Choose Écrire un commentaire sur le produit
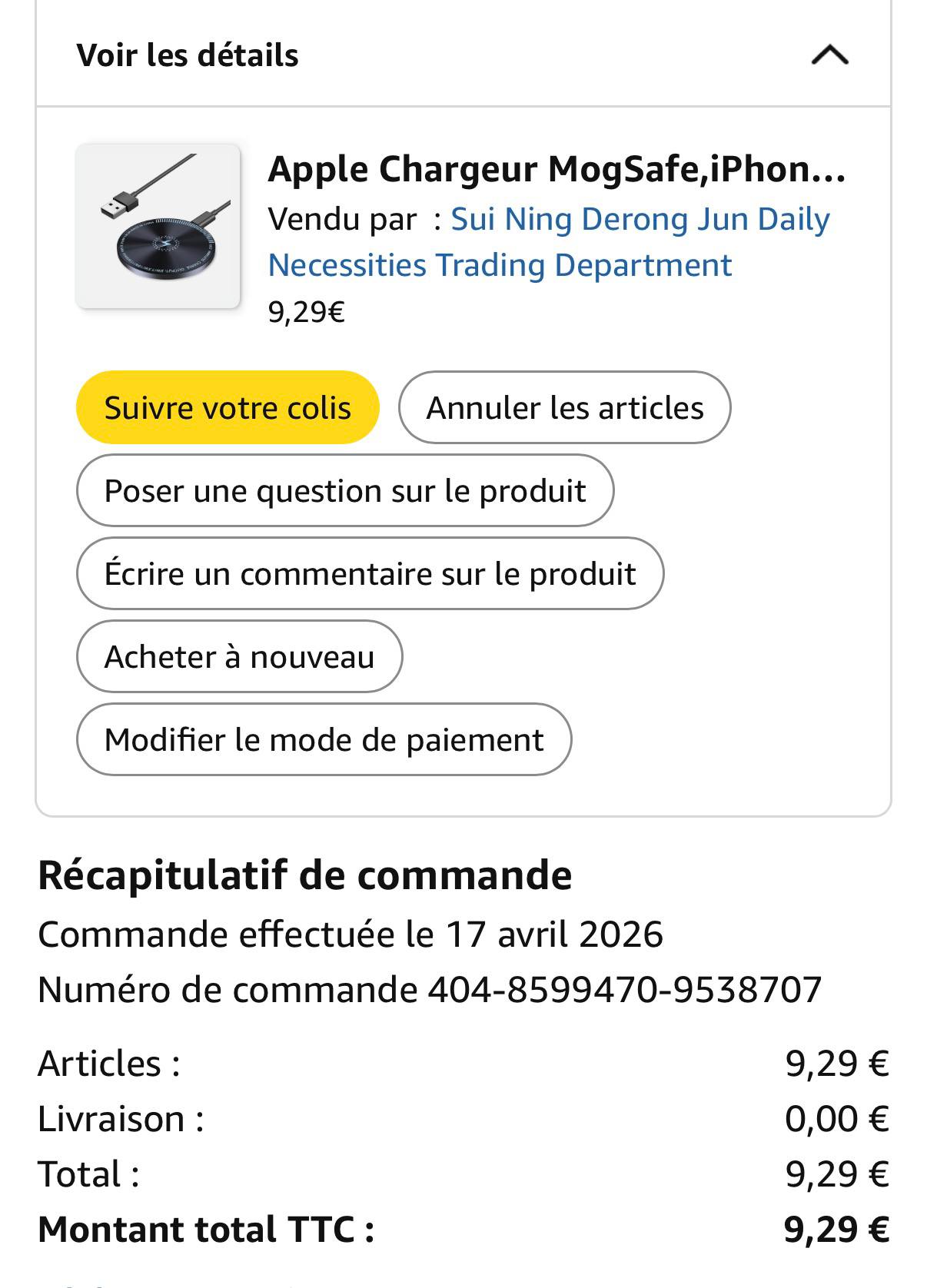 [x=370, y=573]
